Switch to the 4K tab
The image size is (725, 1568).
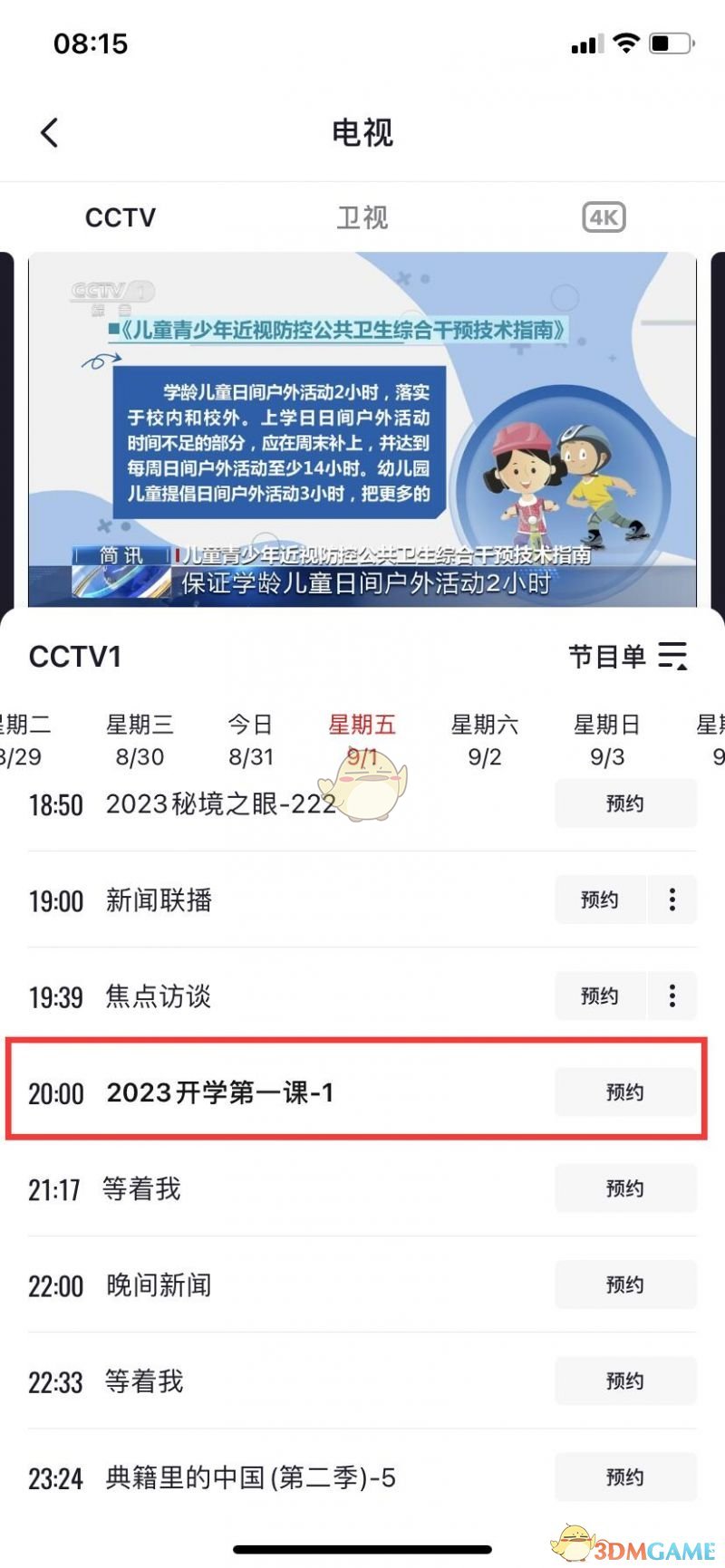pyautogui.click(x=604, y=217)
